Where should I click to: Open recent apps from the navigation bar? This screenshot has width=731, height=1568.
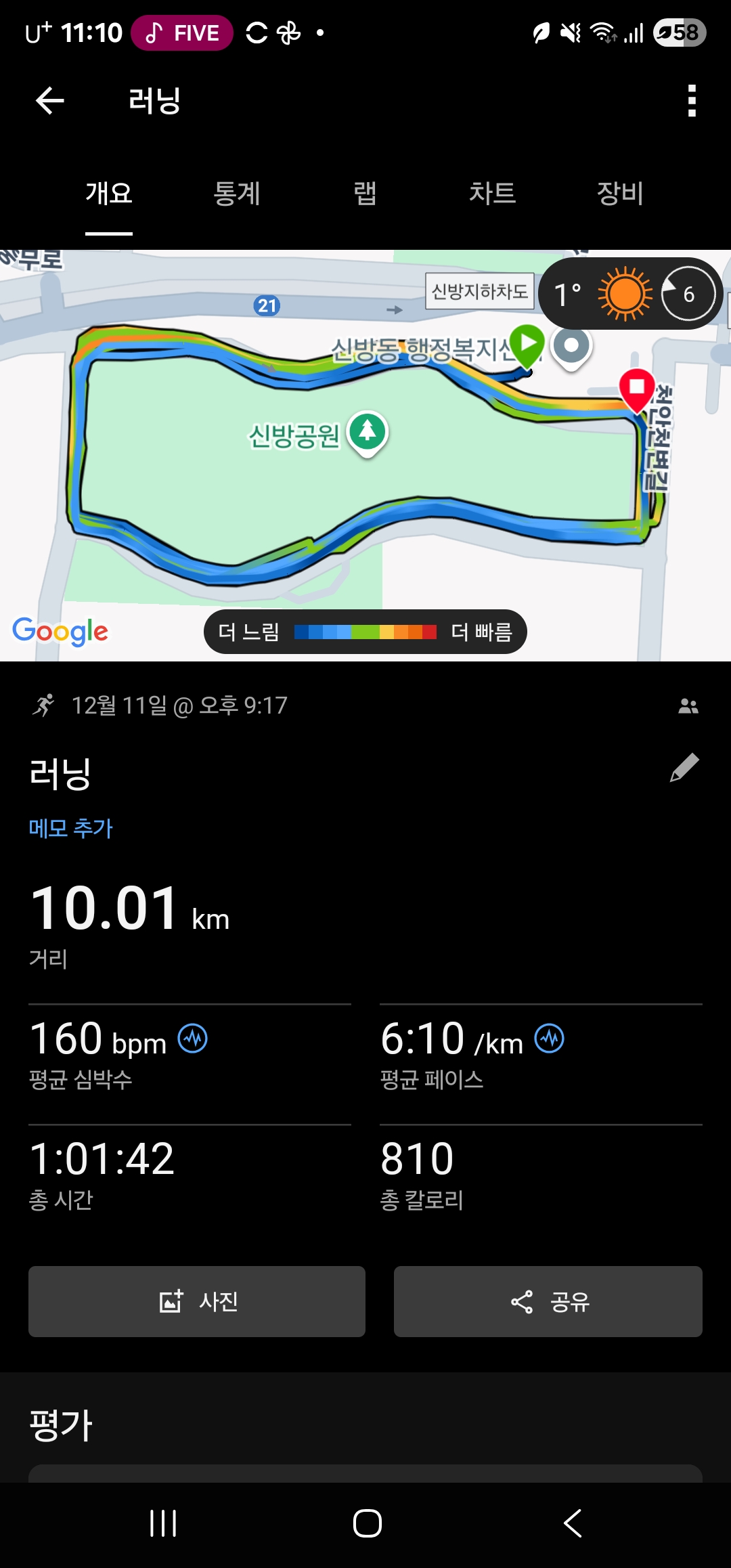(163, 1523)
